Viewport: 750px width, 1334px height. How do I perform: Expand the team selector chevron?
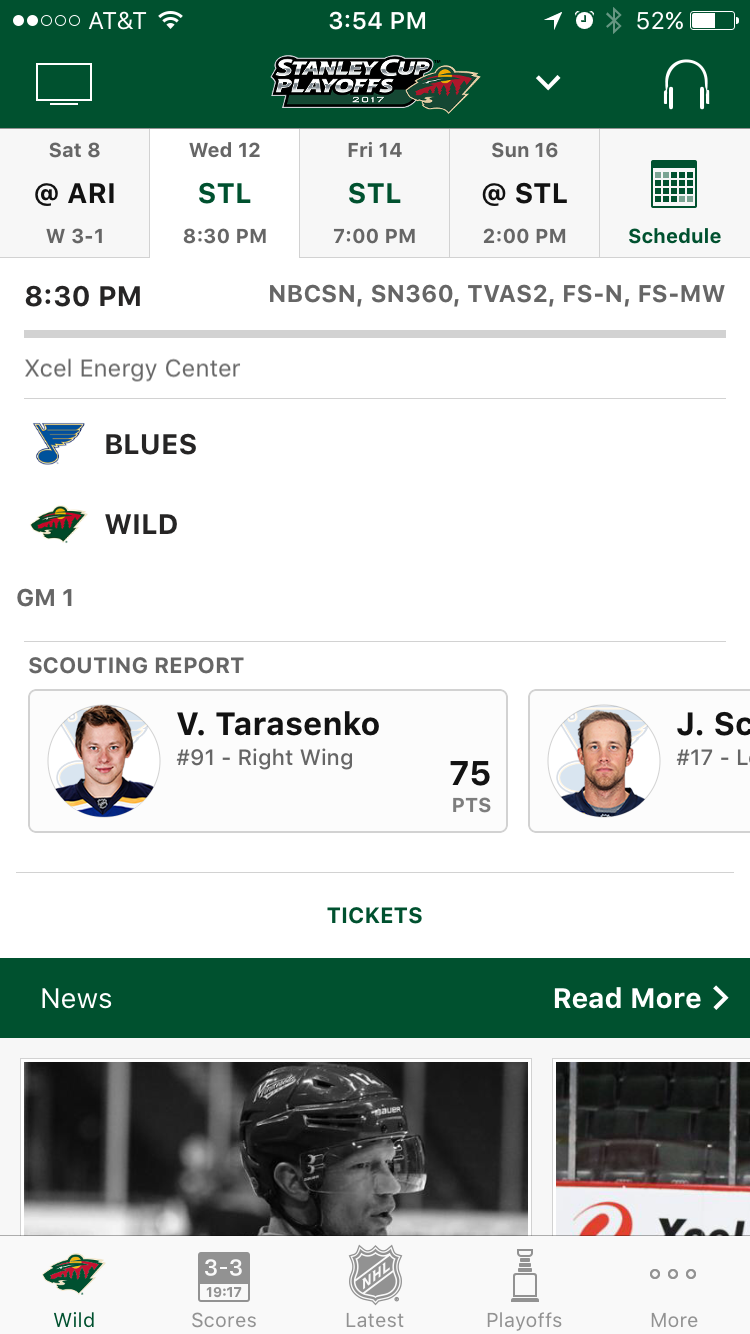pos(547,83)
